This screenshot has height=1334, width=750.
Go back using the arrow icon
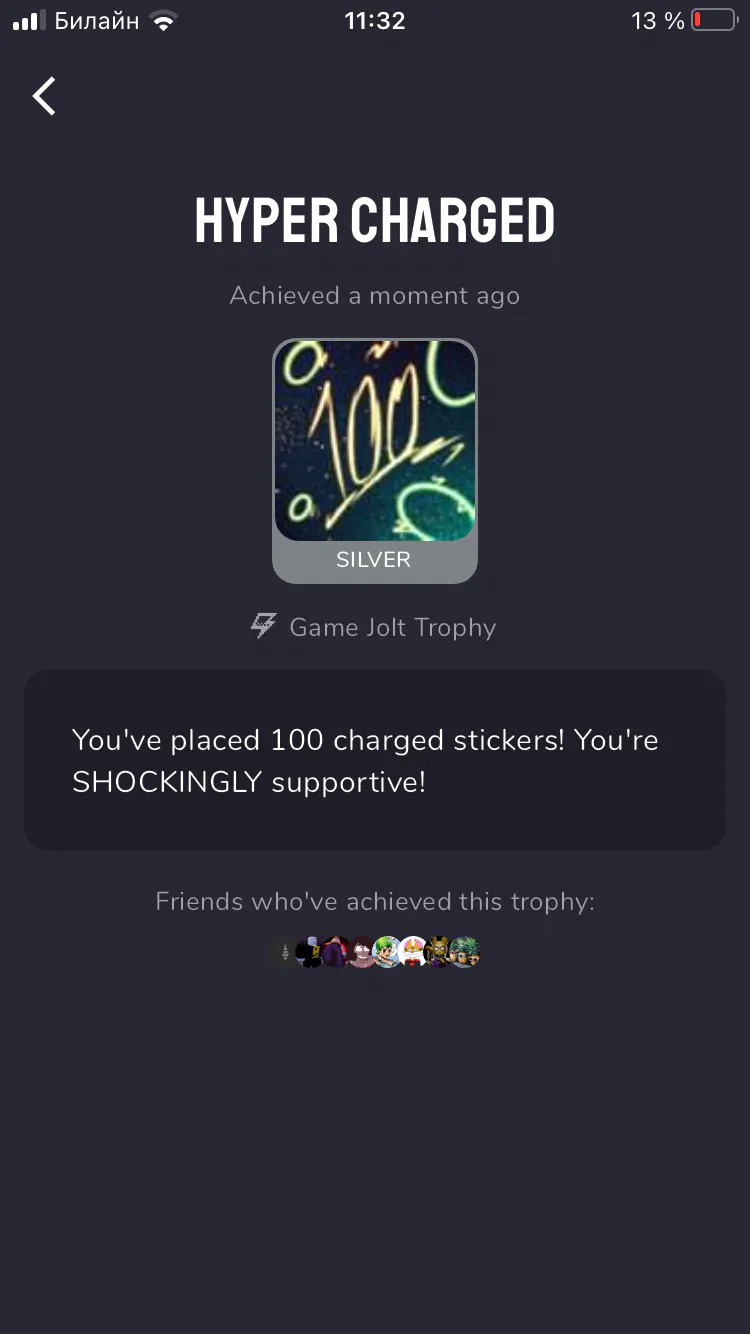pyautogui.click(x=44, y=97)
